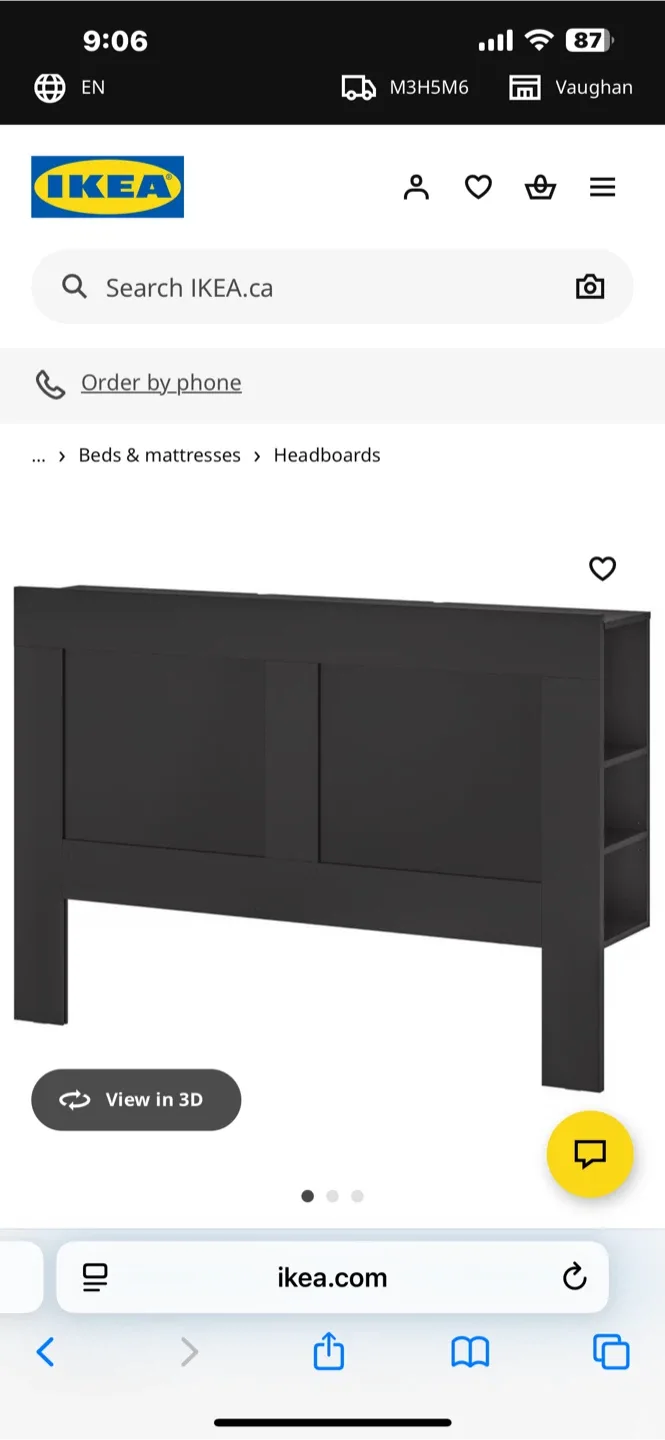Search by photo with the camera icon
Viewport: 665px width, 1440px height.
(x=590, y=288)
